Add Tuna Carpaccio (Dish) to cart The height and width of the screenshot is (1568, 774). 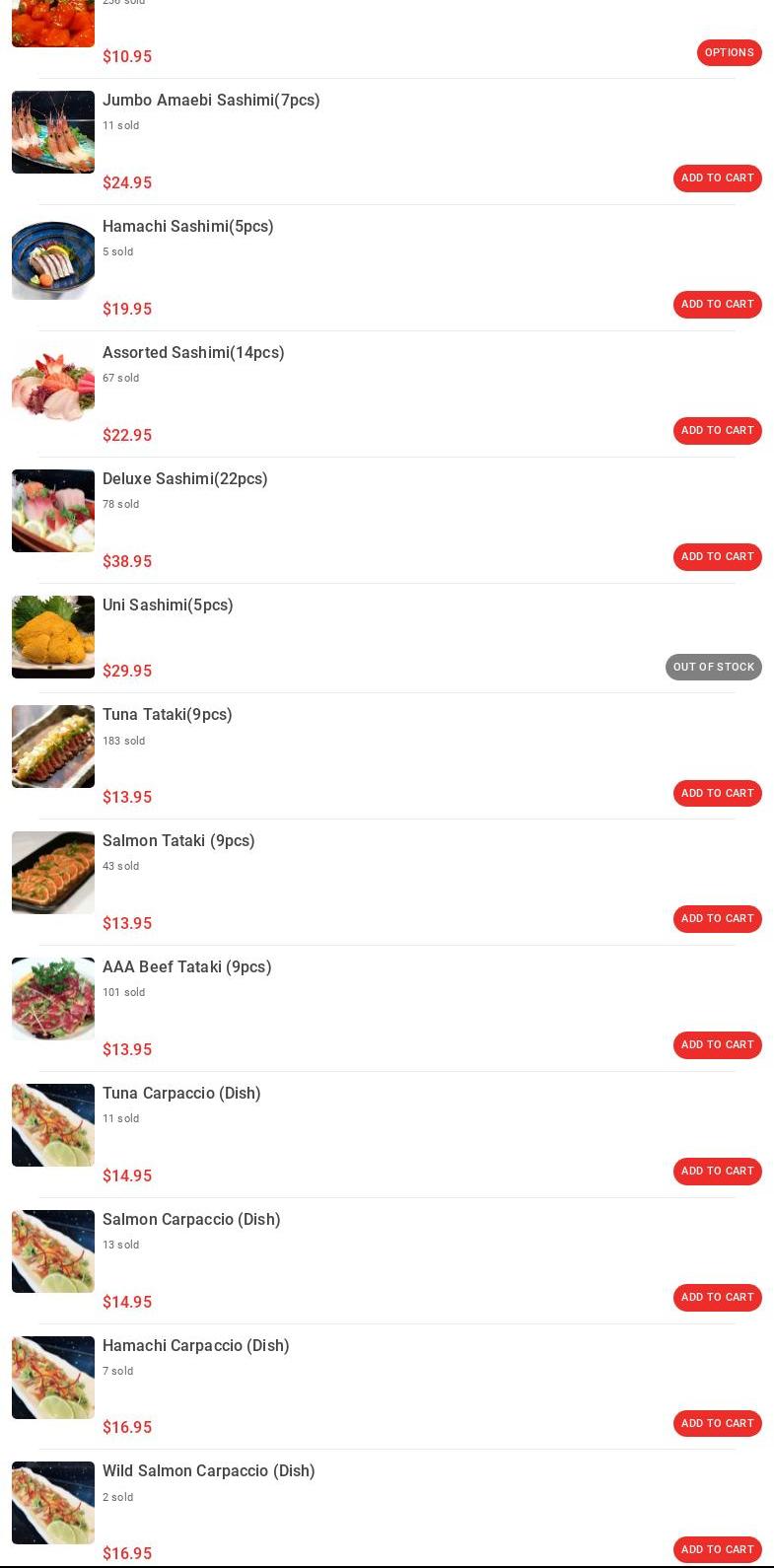click(717, 1172)
